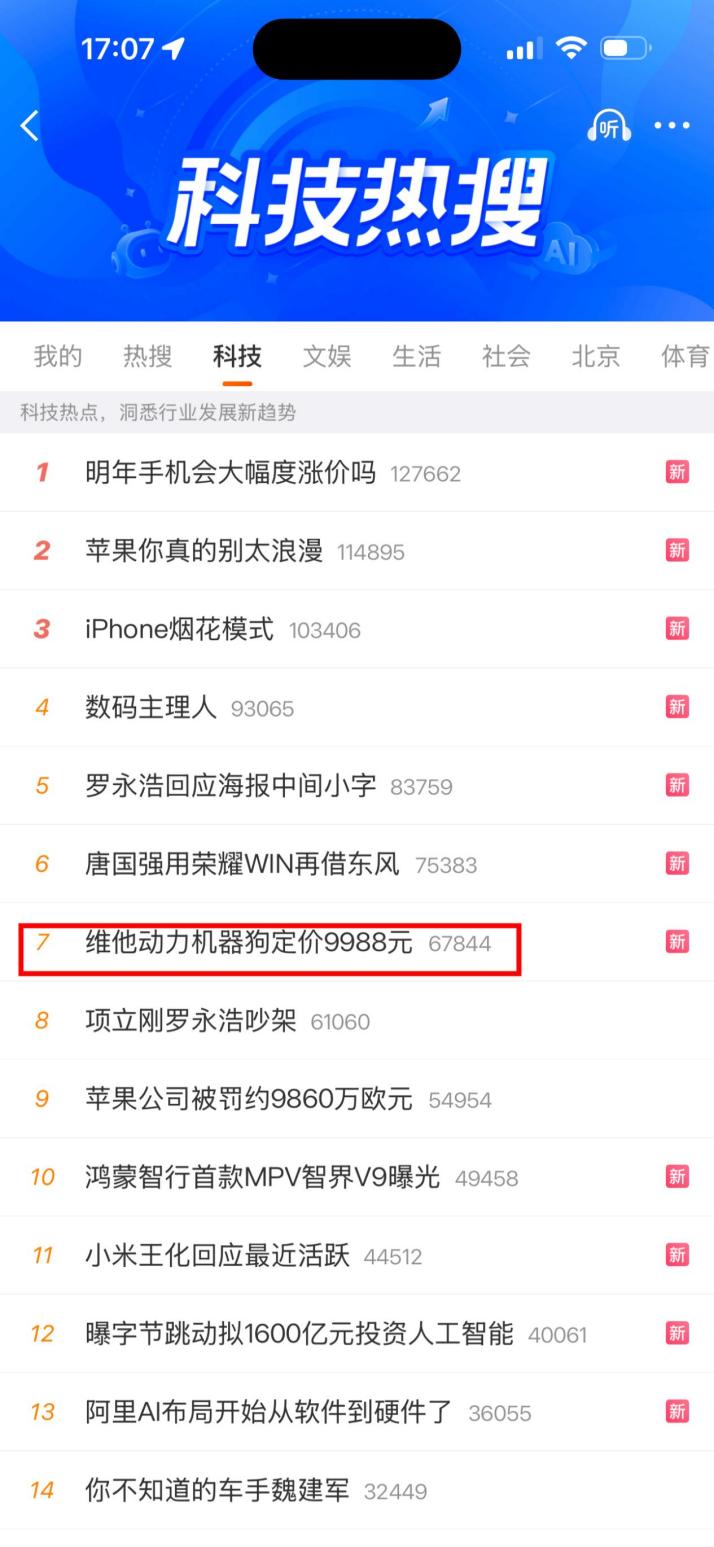Open topic 罗永浩回应海报中间小字
Viewport: 714px width, 1547px height.
click(x=230, y=785)
